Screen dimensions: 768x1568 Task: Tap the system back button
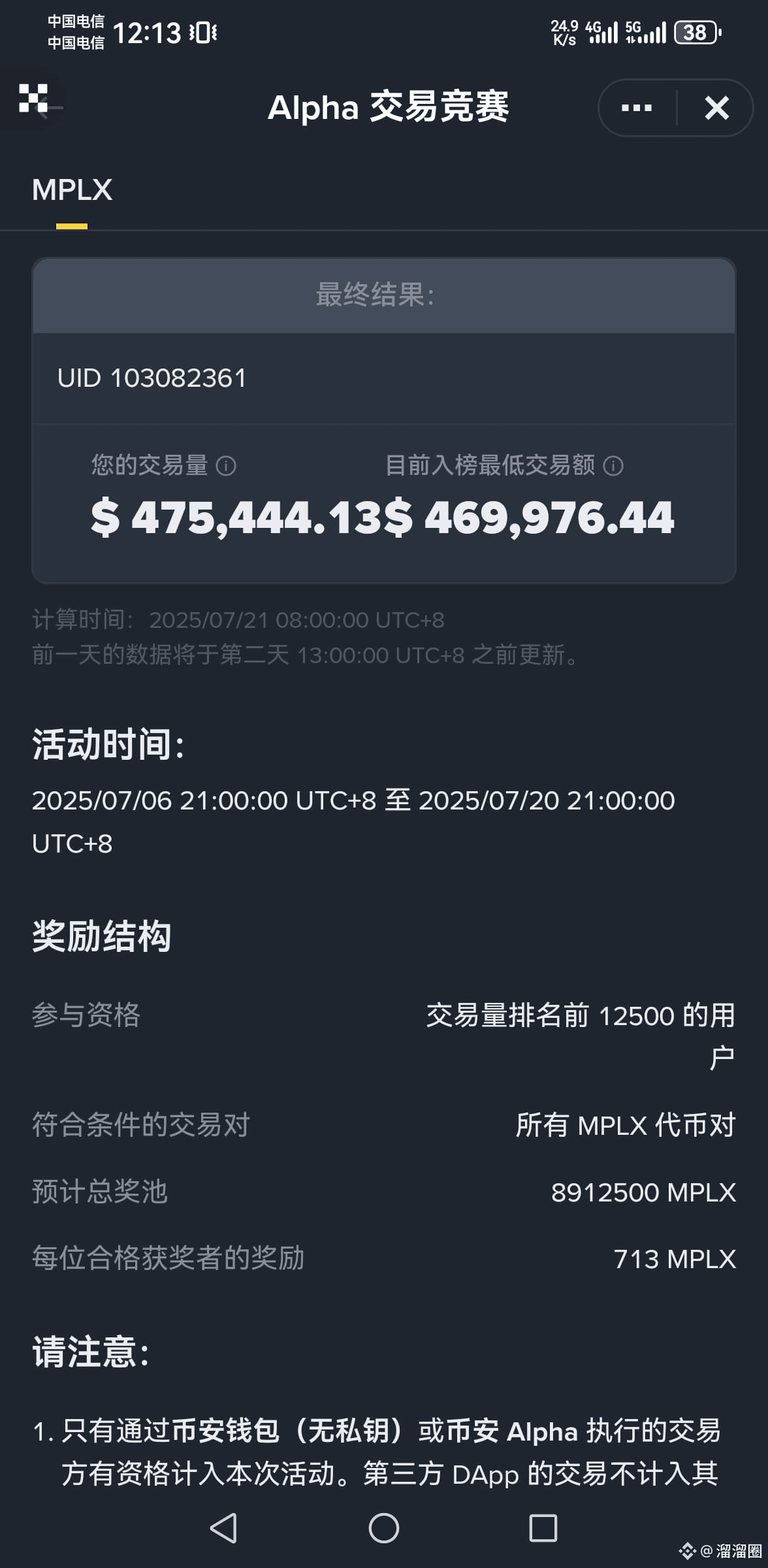223,1528
